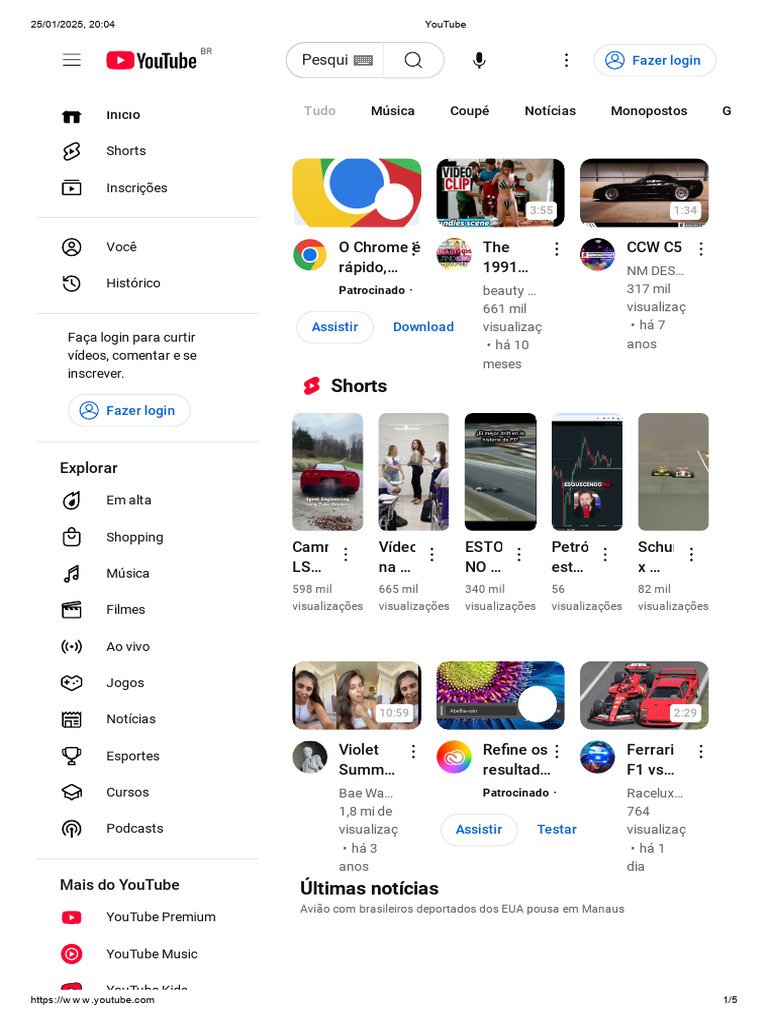Open the settings overflow menu in header
768x1024 pixels.
pyautogui.click(x=566, y=60)
